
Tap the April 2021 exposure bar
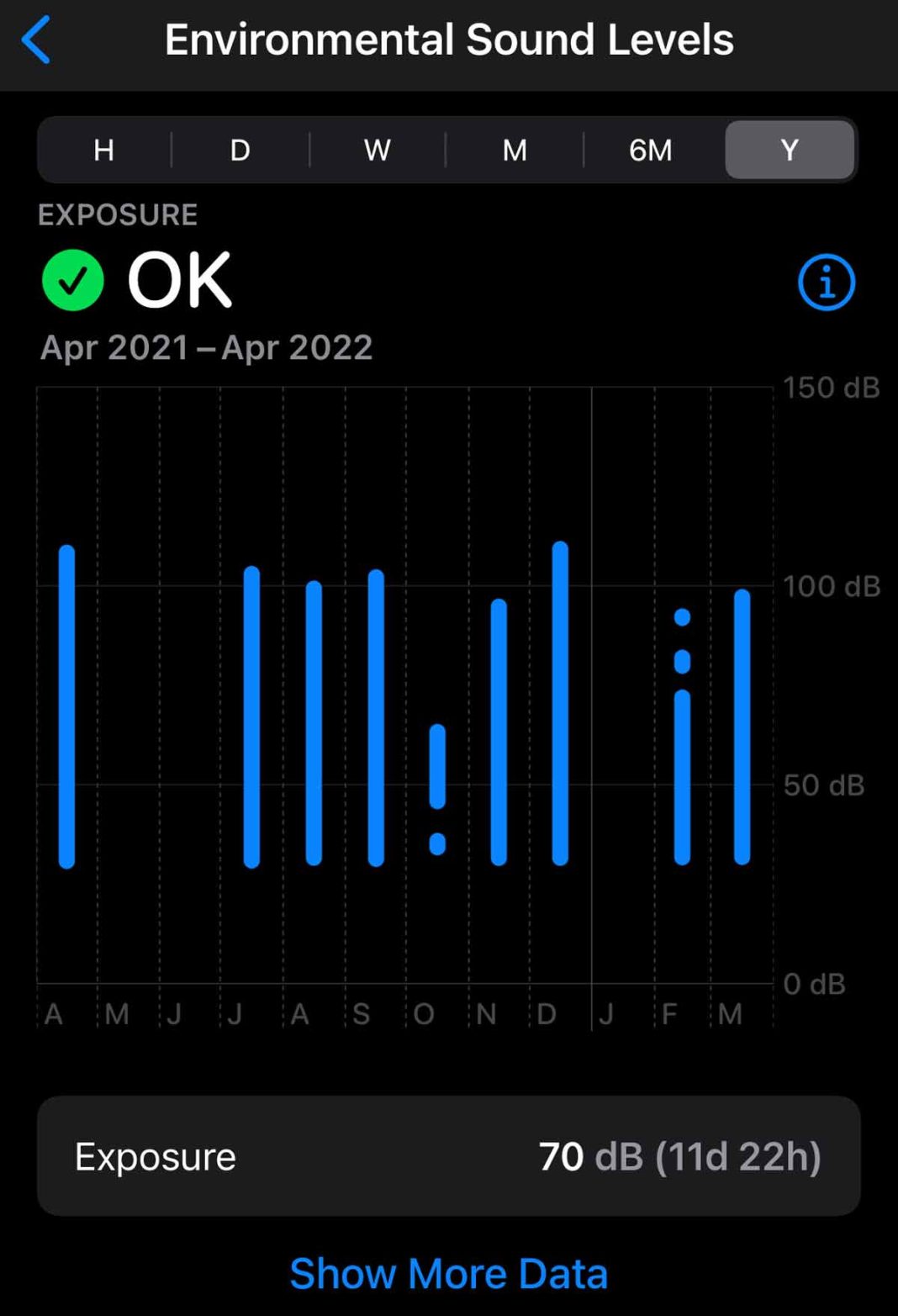(x=67, y=706)
